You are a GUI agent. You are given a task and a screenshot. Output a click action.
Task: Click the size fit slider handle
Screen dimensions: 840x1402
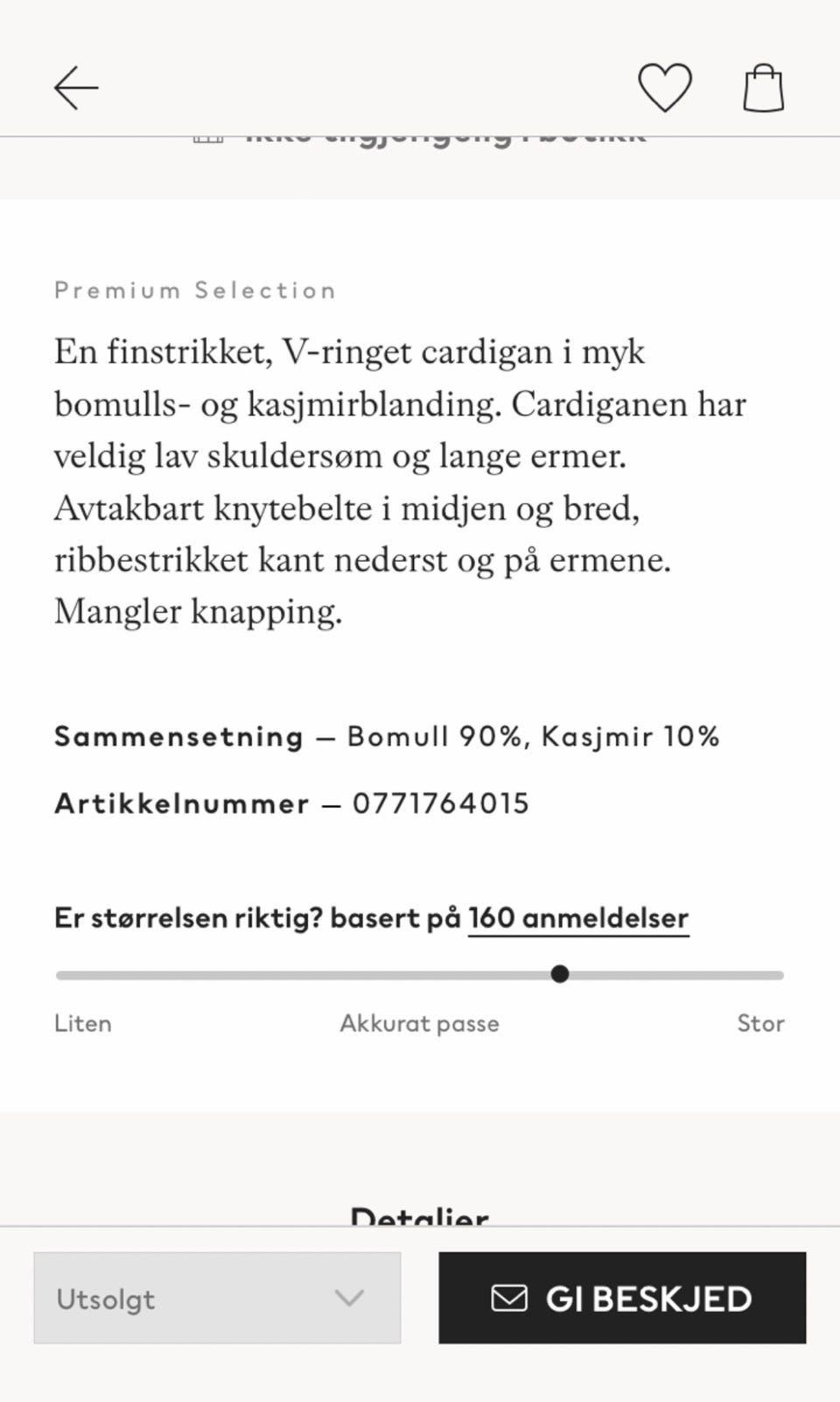560,973
